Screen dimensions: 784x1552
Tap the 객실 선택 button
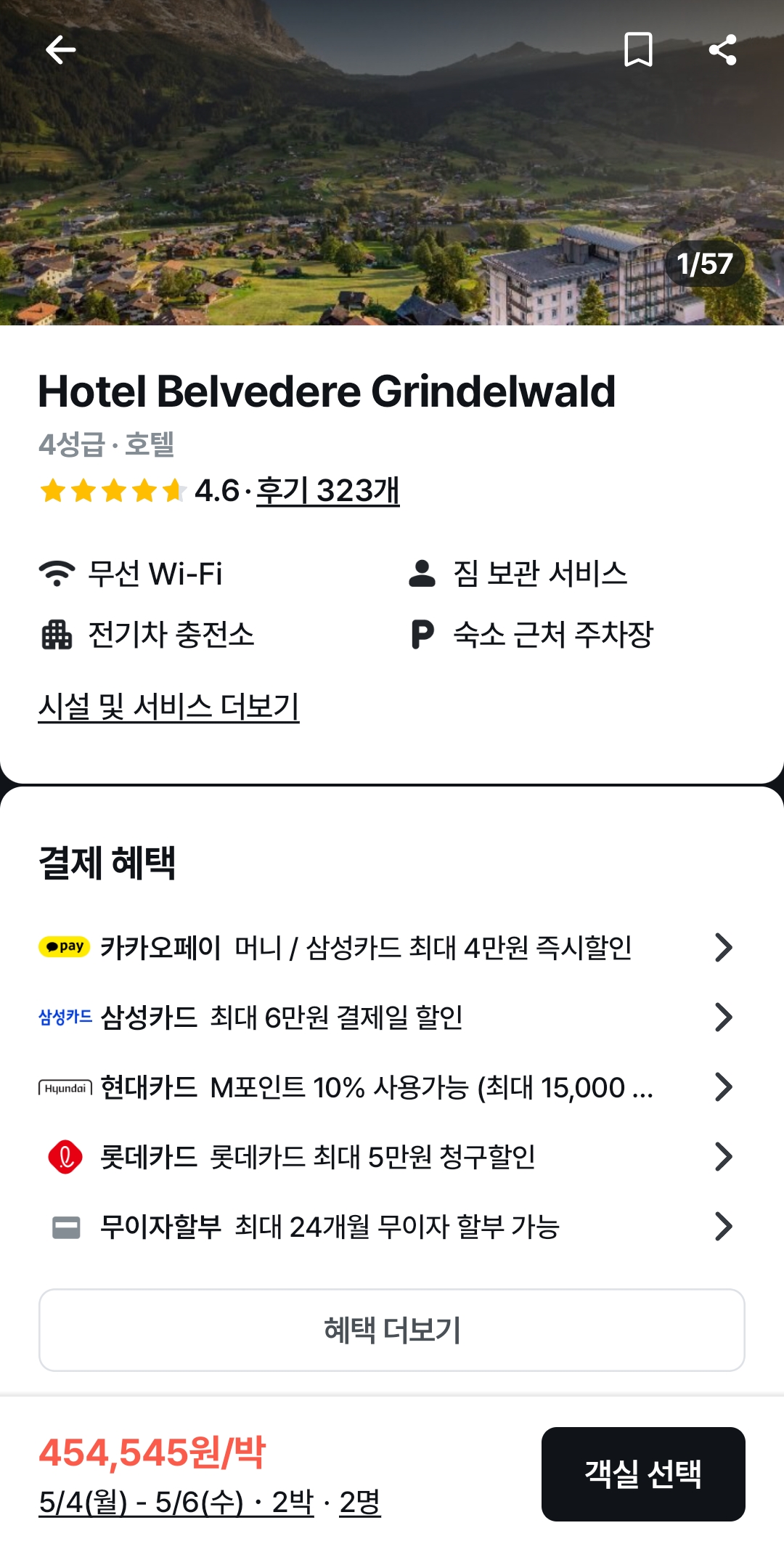[x=642, y=1474]
